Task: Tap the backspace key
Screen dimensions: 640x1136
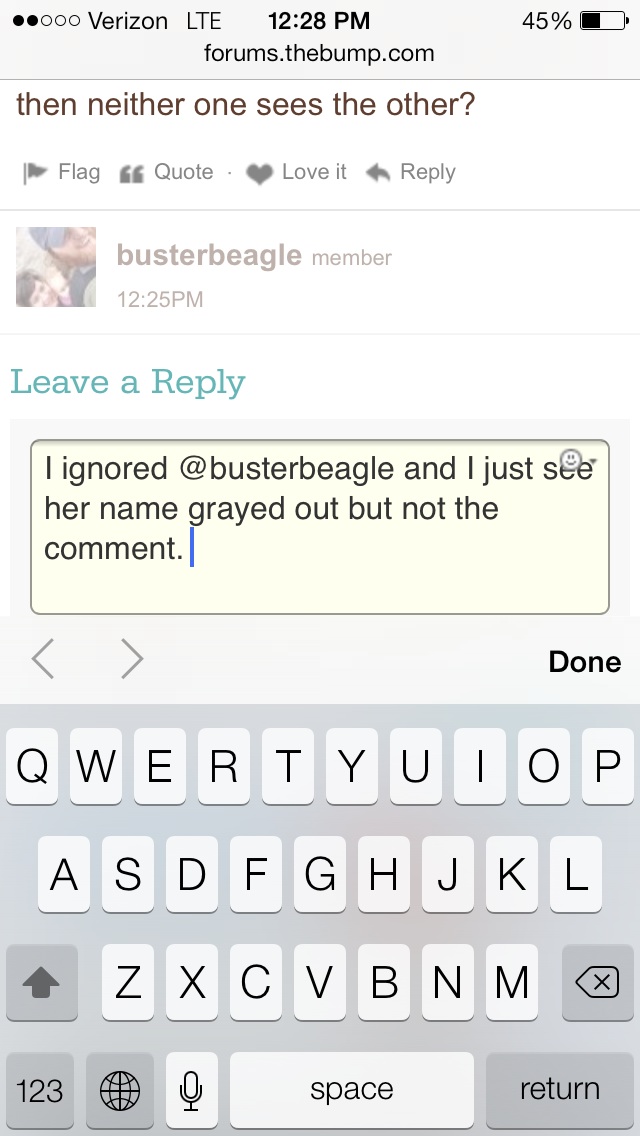Action: (597, 983)
